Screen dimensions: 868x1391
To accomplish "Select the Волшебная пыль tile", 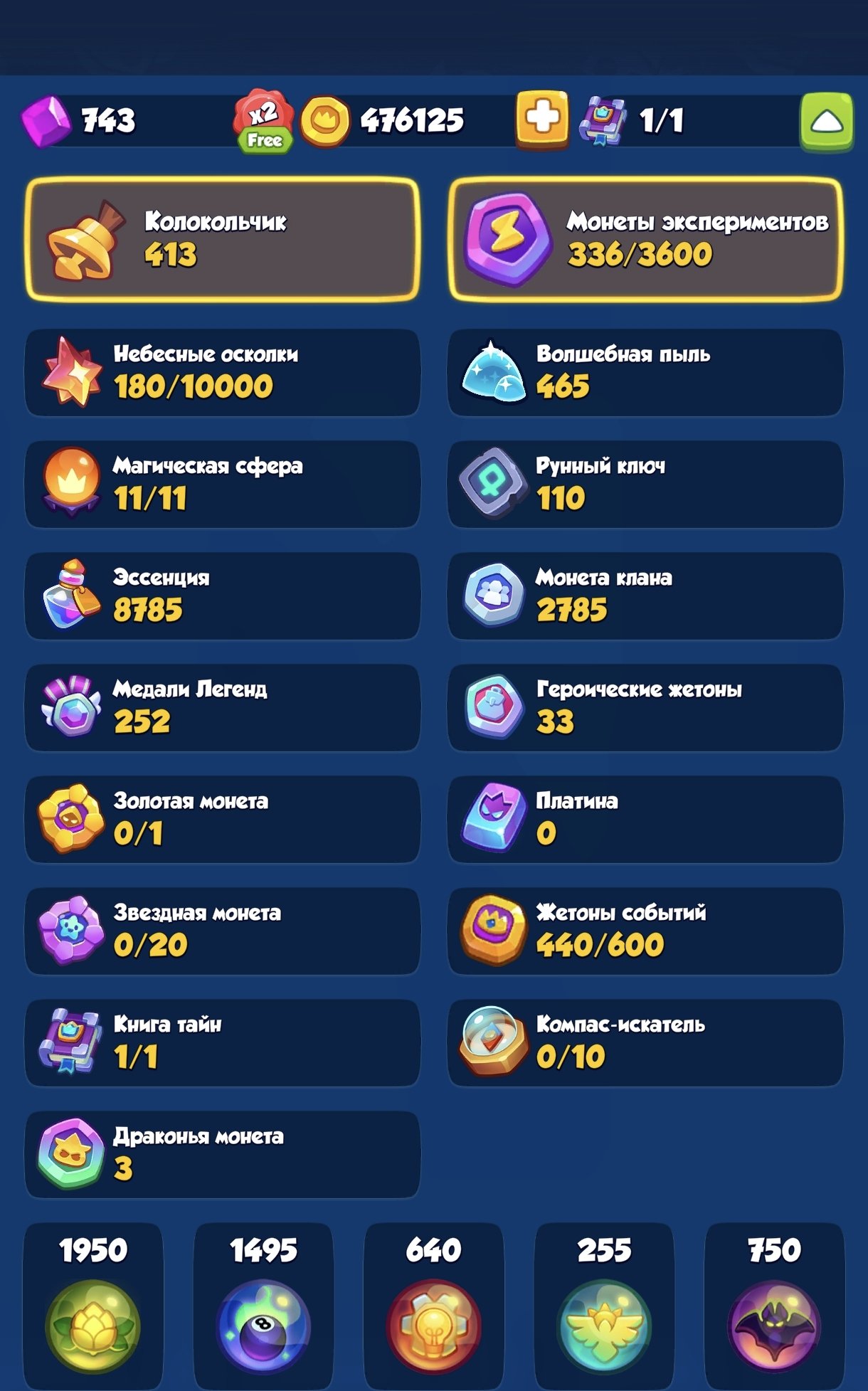I will click(x=645, y=372).
